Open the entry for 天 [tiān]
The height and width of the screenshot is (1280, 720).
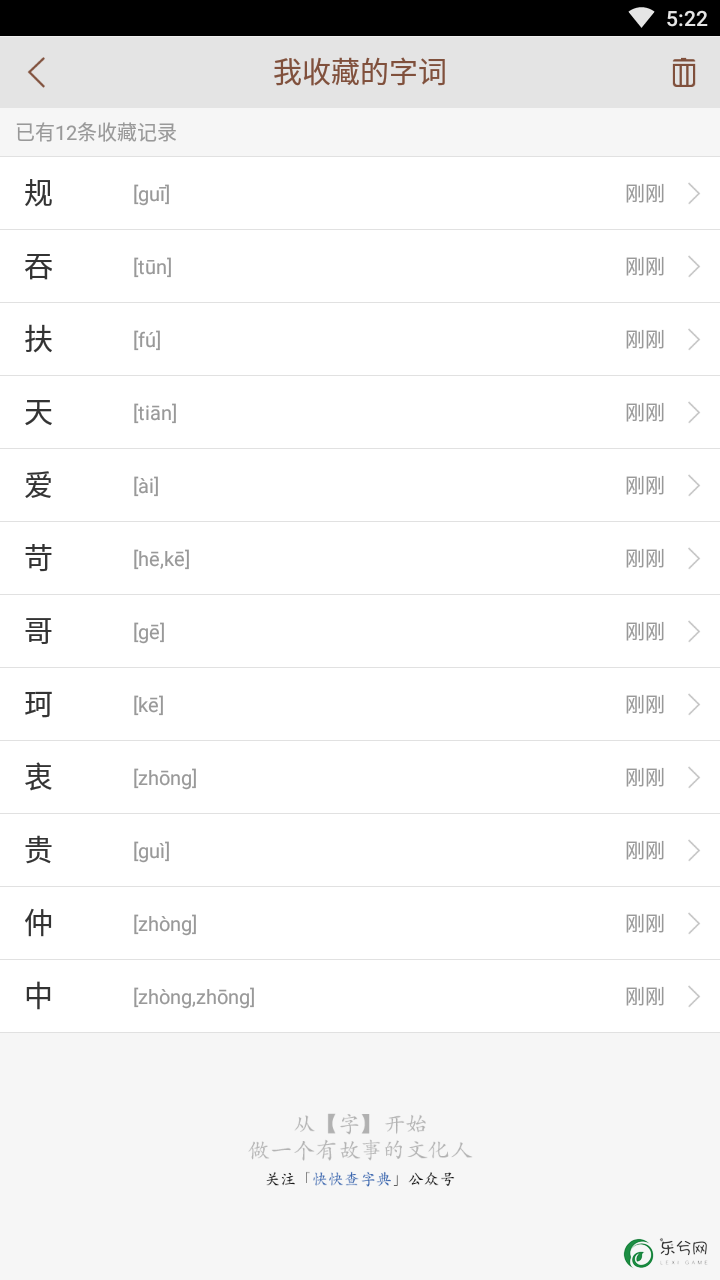point(360,412)
